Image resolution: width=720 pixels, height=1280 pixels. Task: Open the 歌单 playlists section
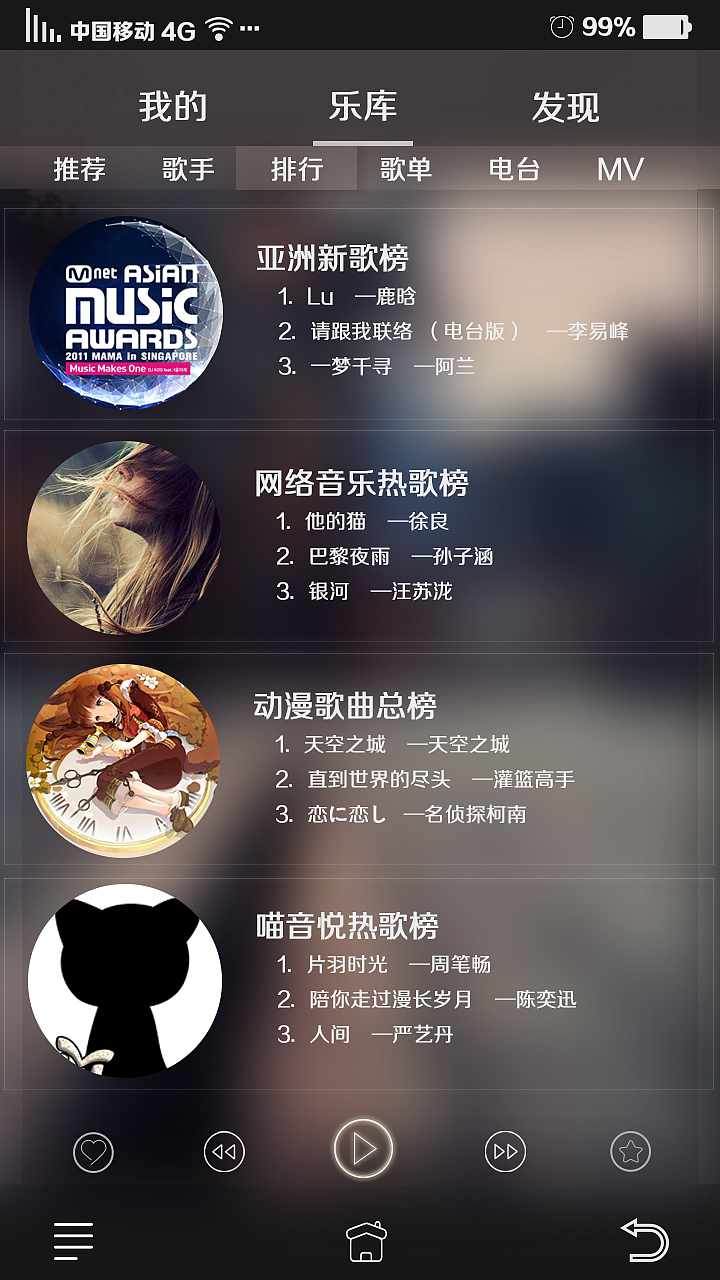[405, 170]
